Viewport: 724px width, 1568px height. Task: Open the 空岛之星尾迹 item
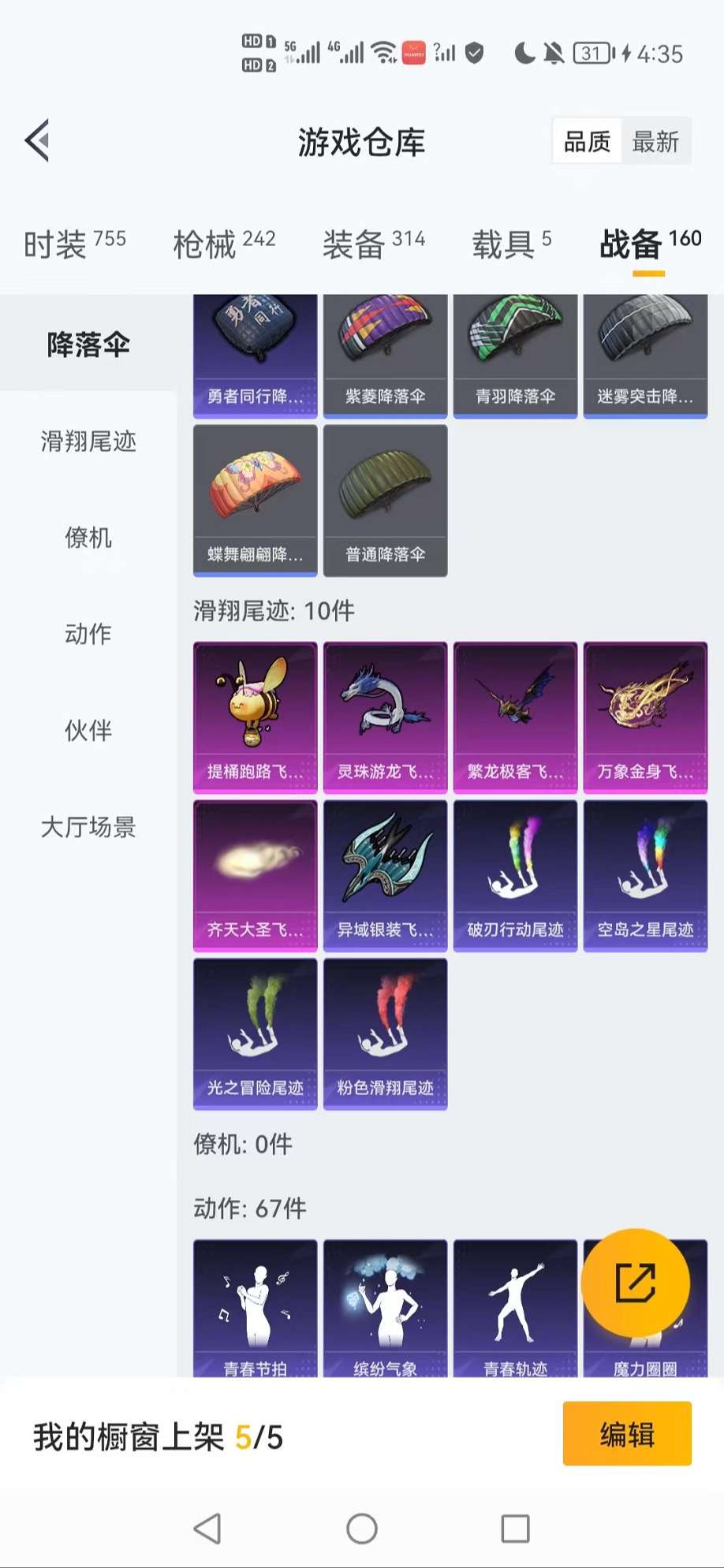tap(645, 876)
